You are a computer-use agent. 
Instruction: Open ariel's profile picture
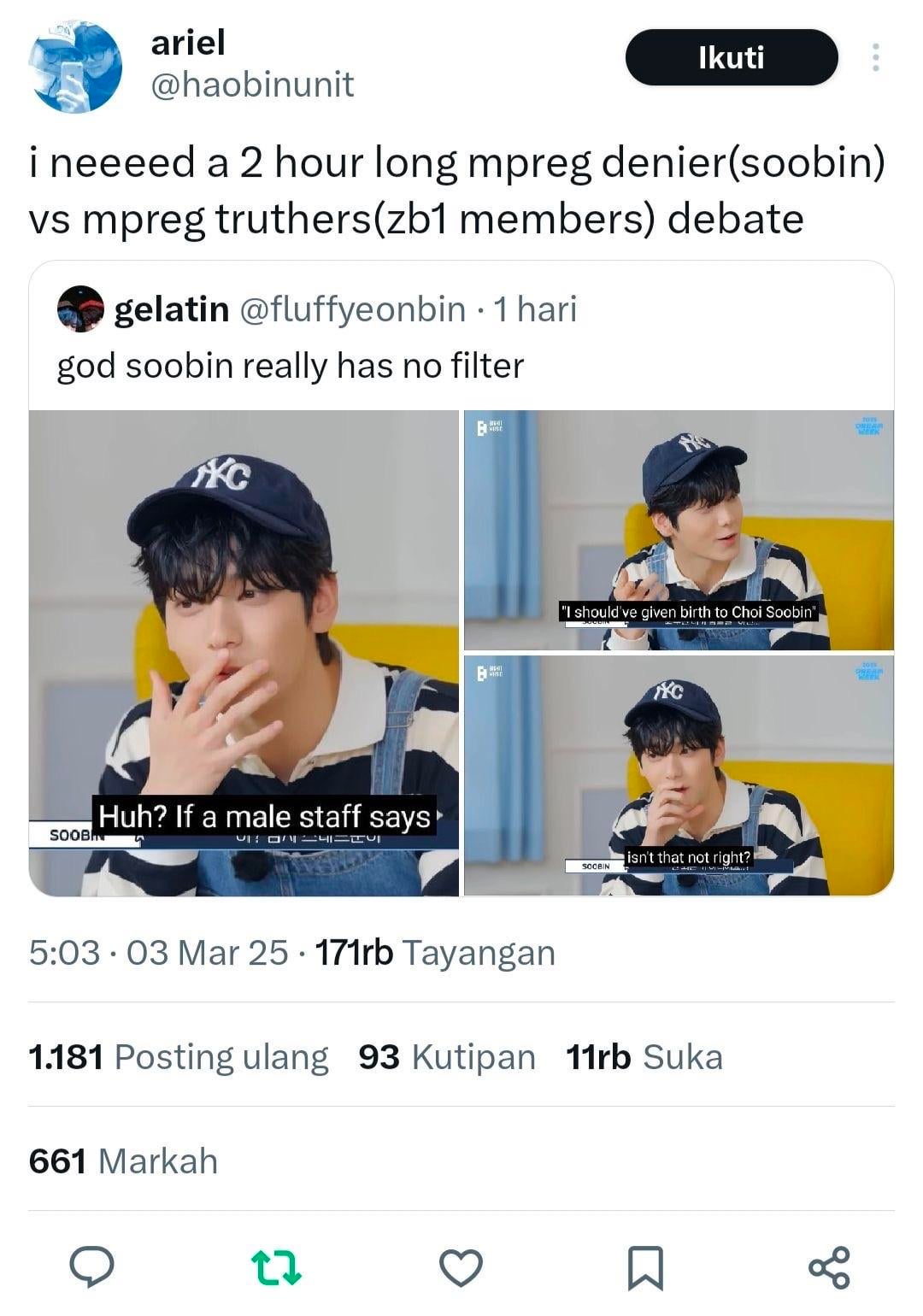click(75, 67)
